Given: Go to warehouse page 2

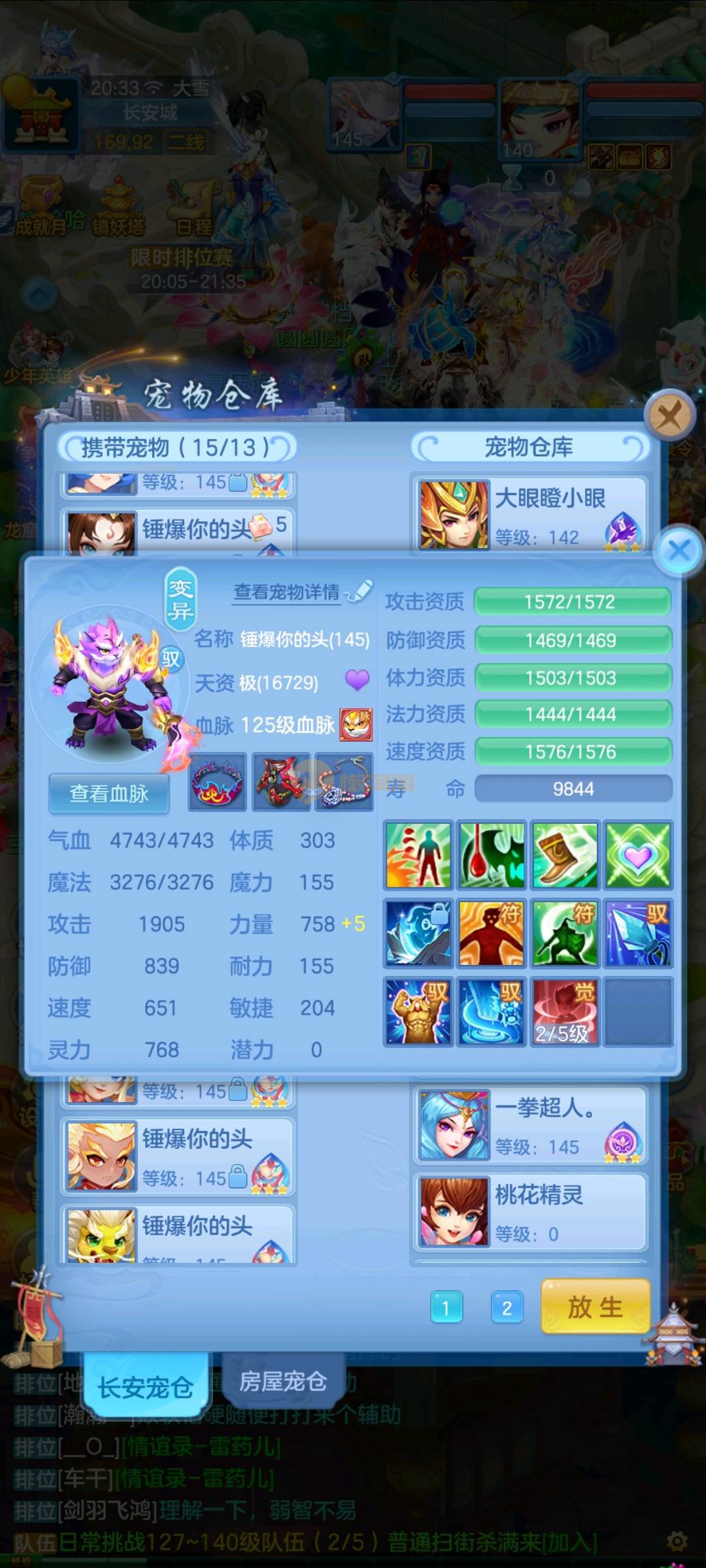Looking at the screenshot, I should (x=507, y=1307).
